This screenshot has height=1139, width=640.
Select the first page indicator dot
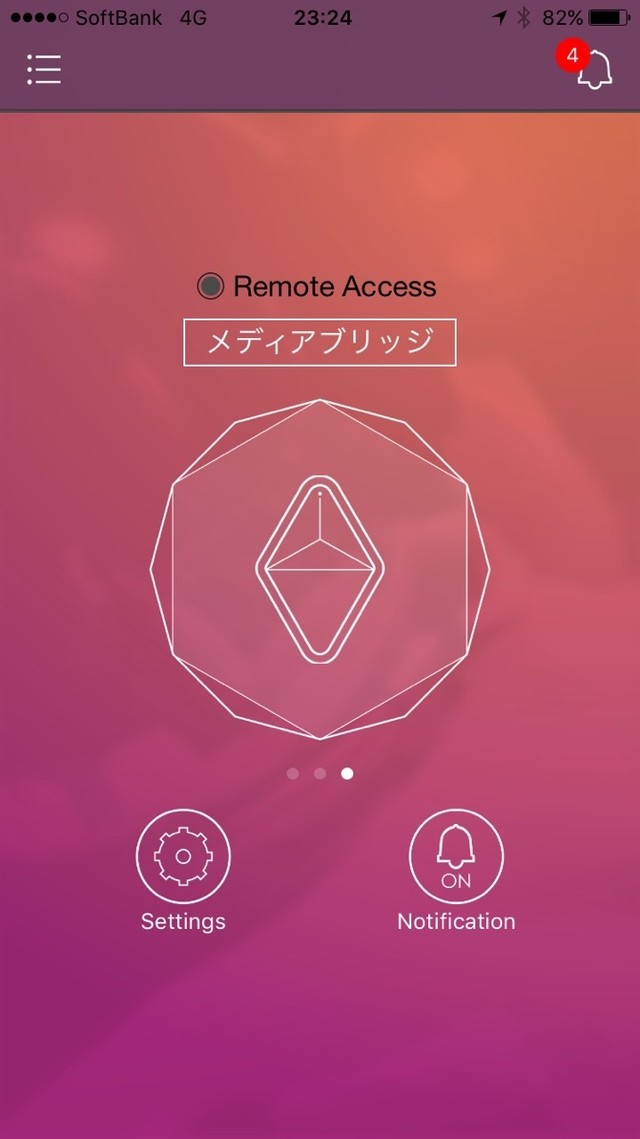tap(293, 773)
